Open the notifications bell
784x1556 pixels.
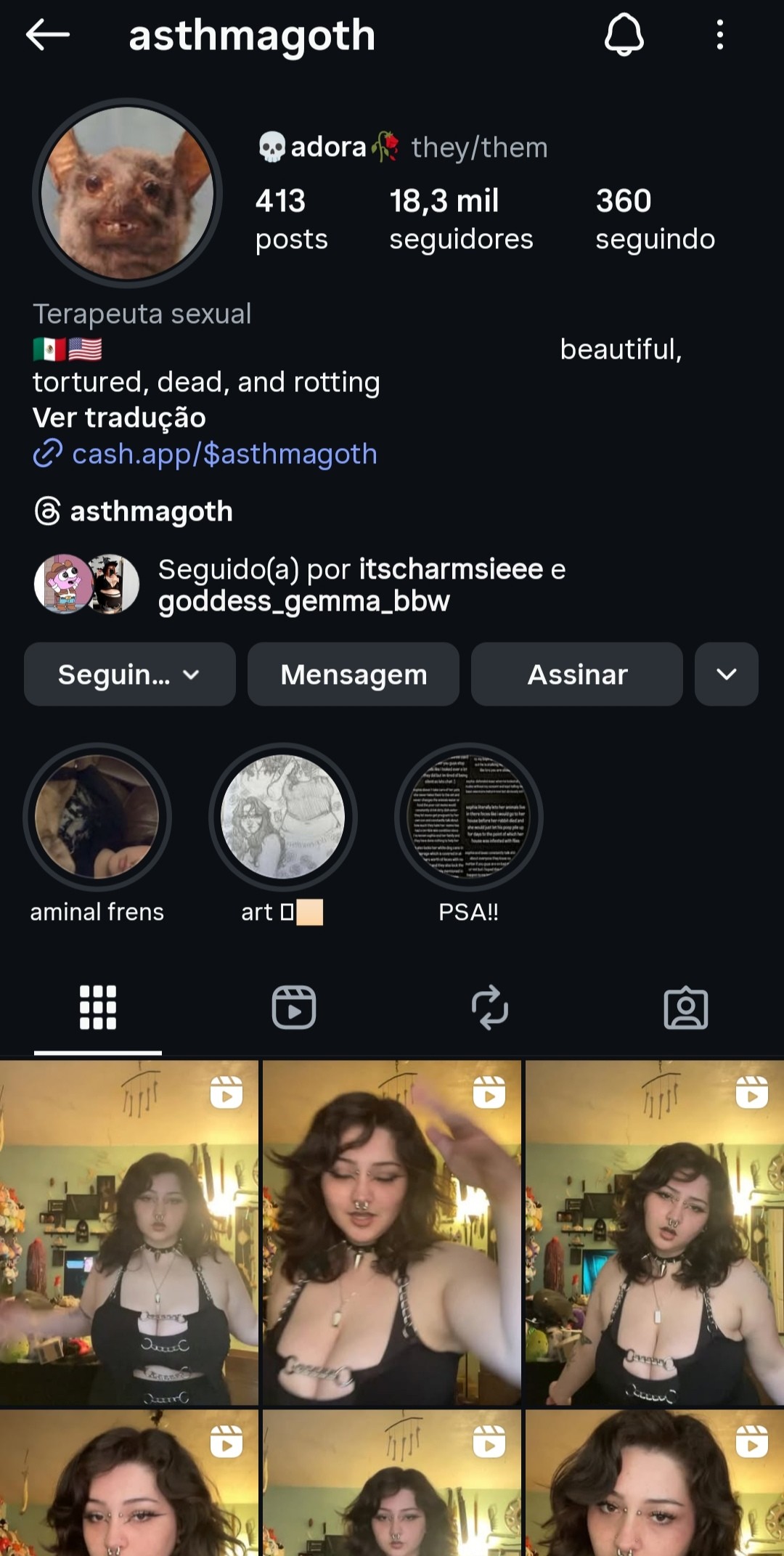(624, 35)
